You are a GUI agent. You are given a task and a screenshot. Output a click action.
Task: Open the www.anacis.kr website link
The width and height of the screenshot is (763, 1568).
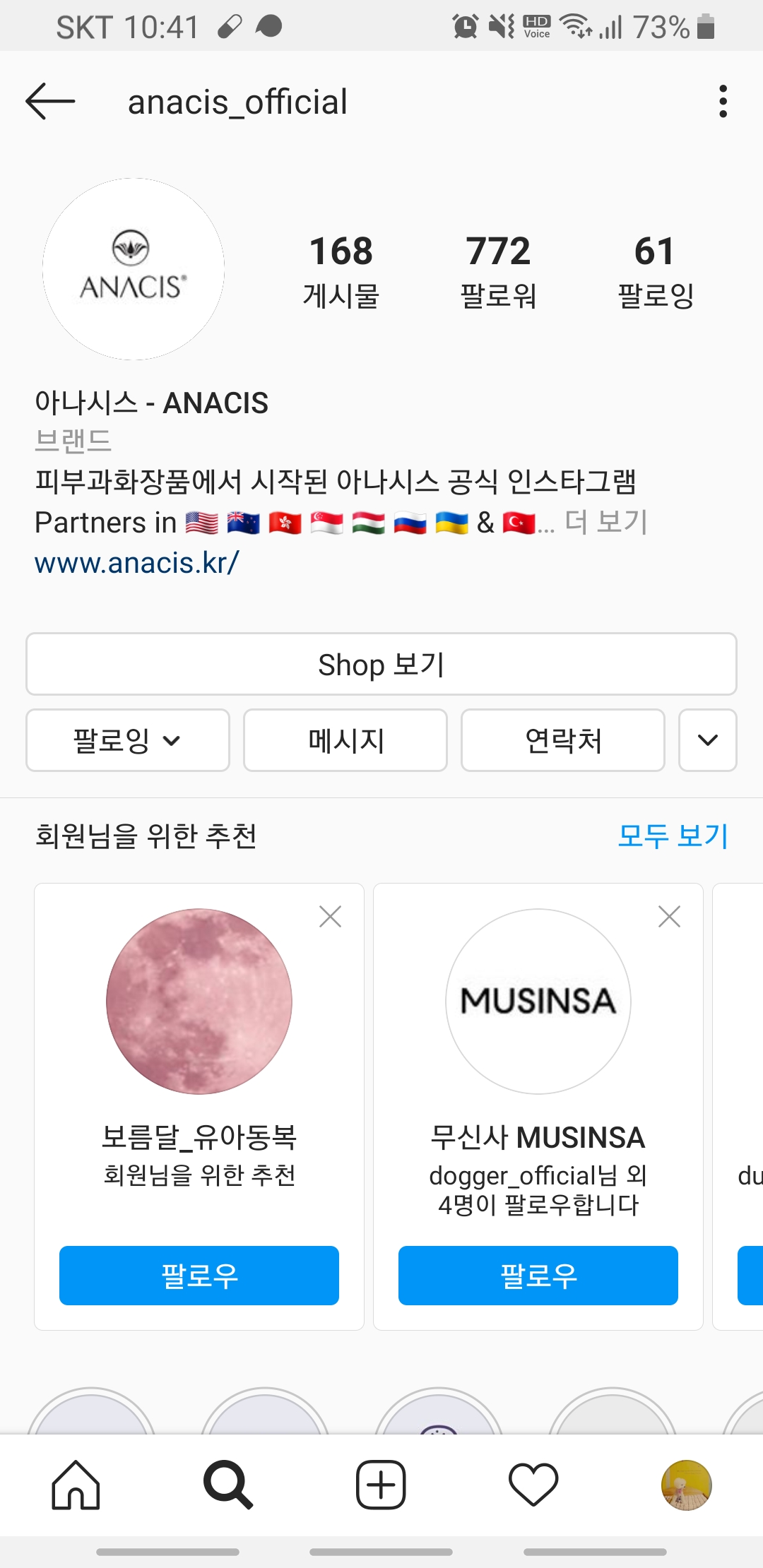coord(137,563)
